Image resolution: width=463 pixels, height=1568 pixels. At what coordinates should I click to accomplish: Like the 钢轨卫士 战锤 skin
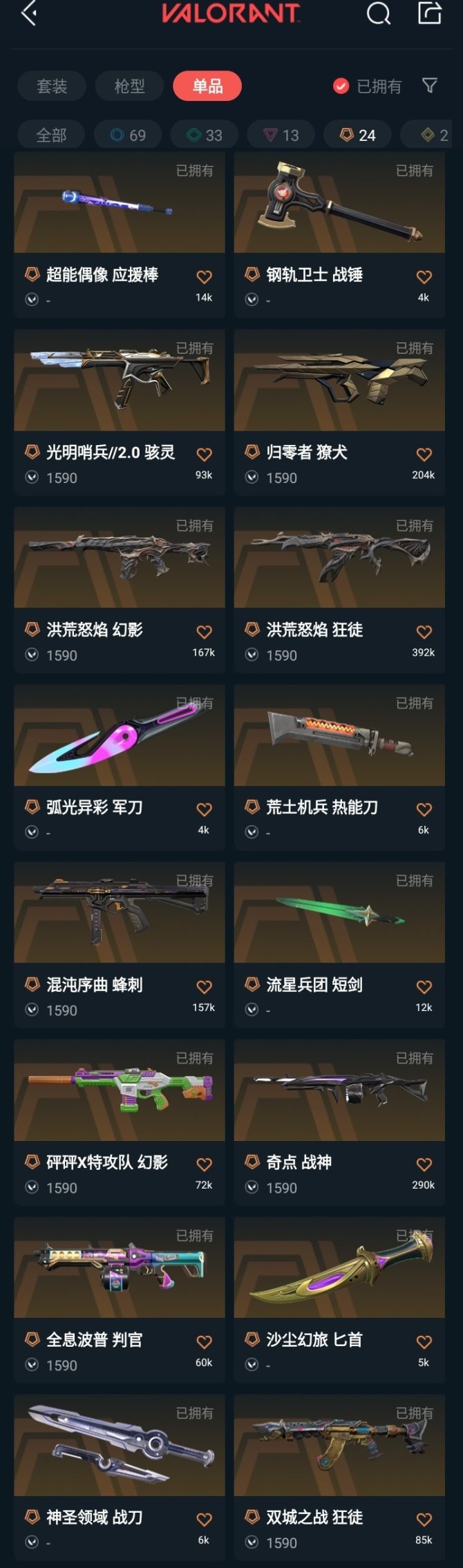[424, 277]
